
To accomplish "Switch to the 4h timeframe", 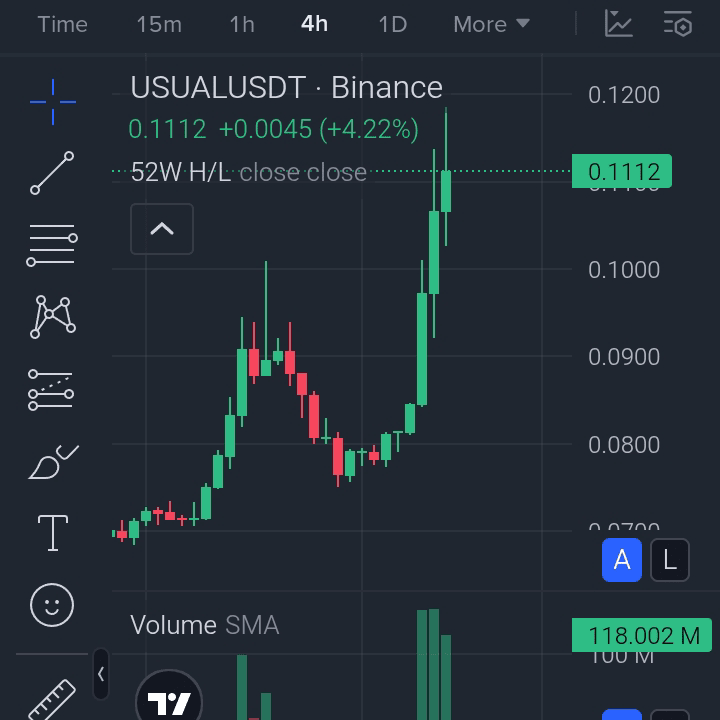I will click(x=314, y=24).
